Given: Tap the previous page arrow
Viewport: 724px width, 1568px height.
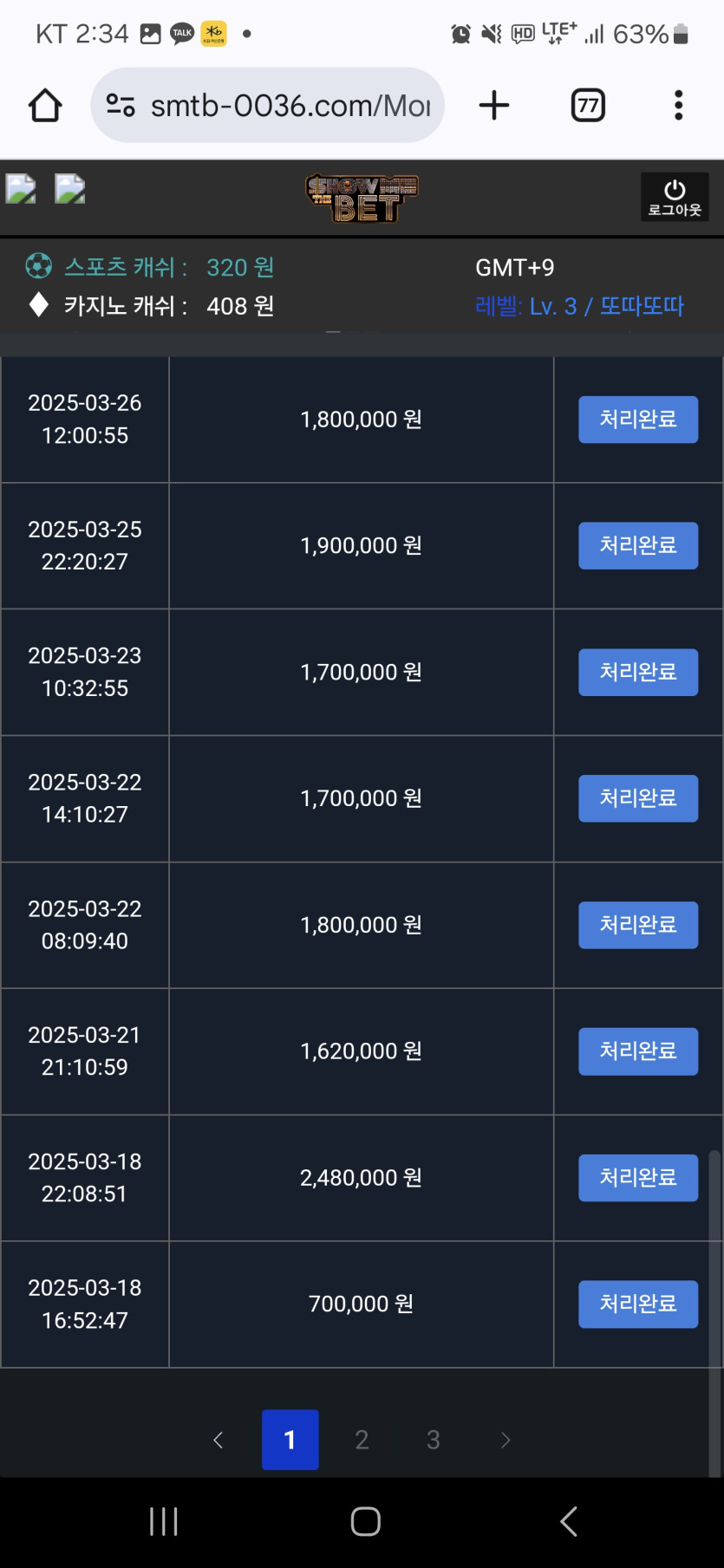Looking at the screenshot, I should [219, 1440].
